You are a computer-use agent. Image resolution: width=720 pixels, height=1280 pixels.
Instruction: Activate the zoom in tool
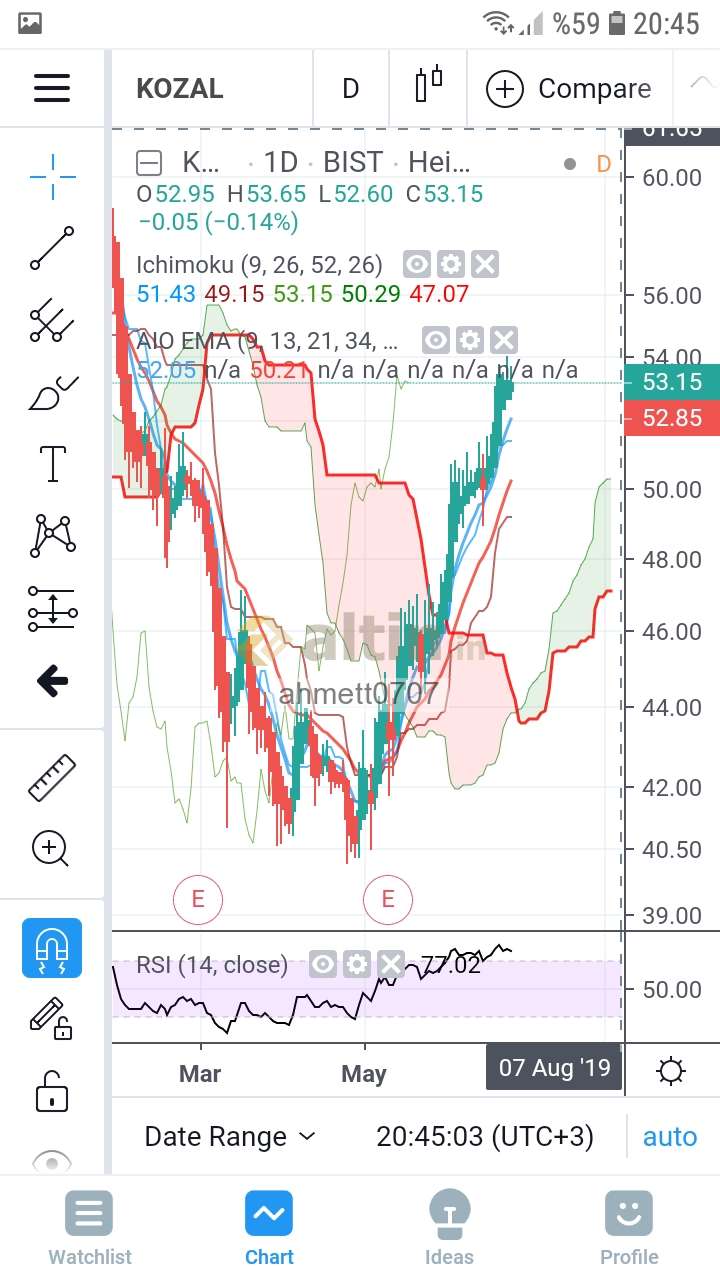click(50, 849)
